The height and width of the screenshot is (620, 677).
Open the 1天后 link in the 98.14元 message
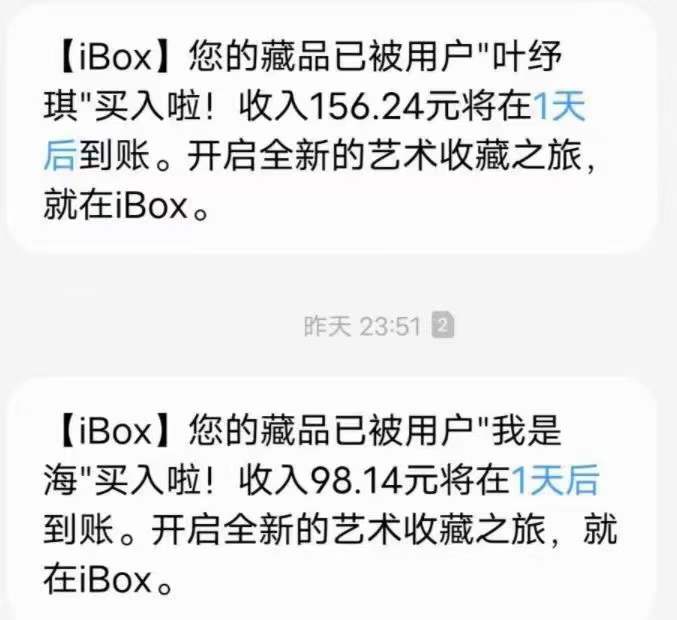tap(555, 481)
